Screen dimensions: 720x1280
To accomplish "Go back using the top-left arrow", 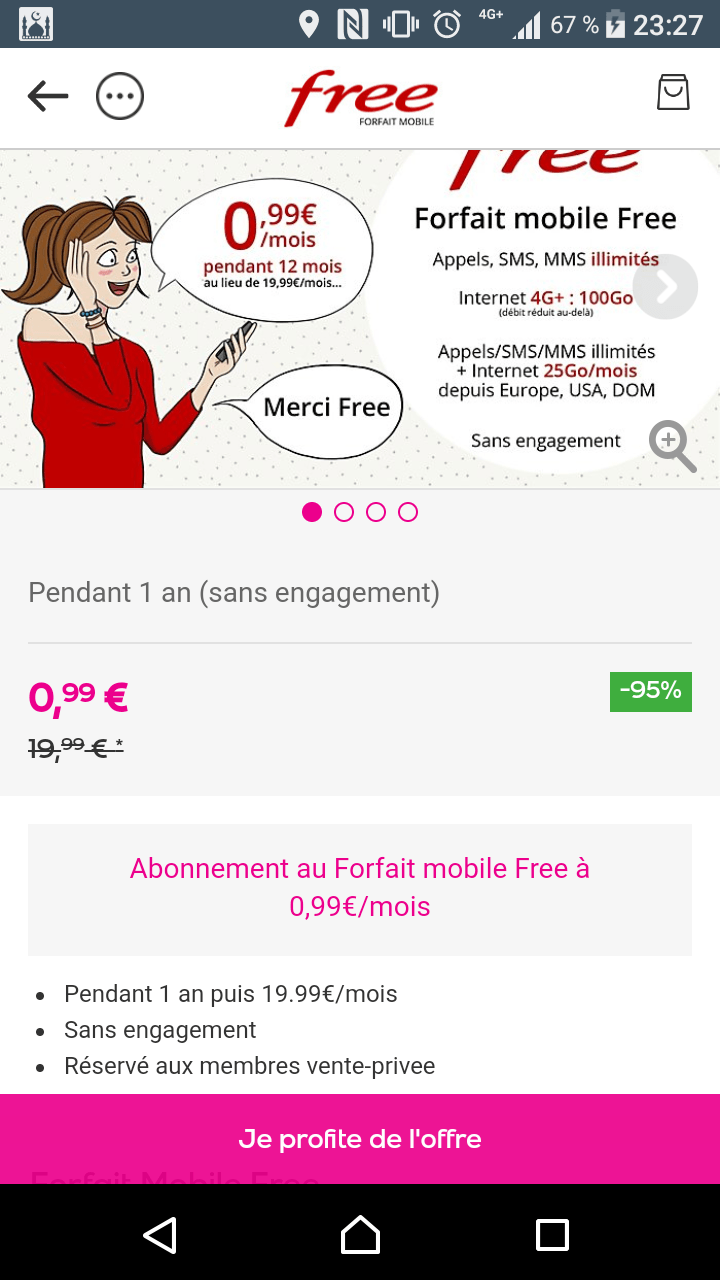I will [x=47, y=97].
